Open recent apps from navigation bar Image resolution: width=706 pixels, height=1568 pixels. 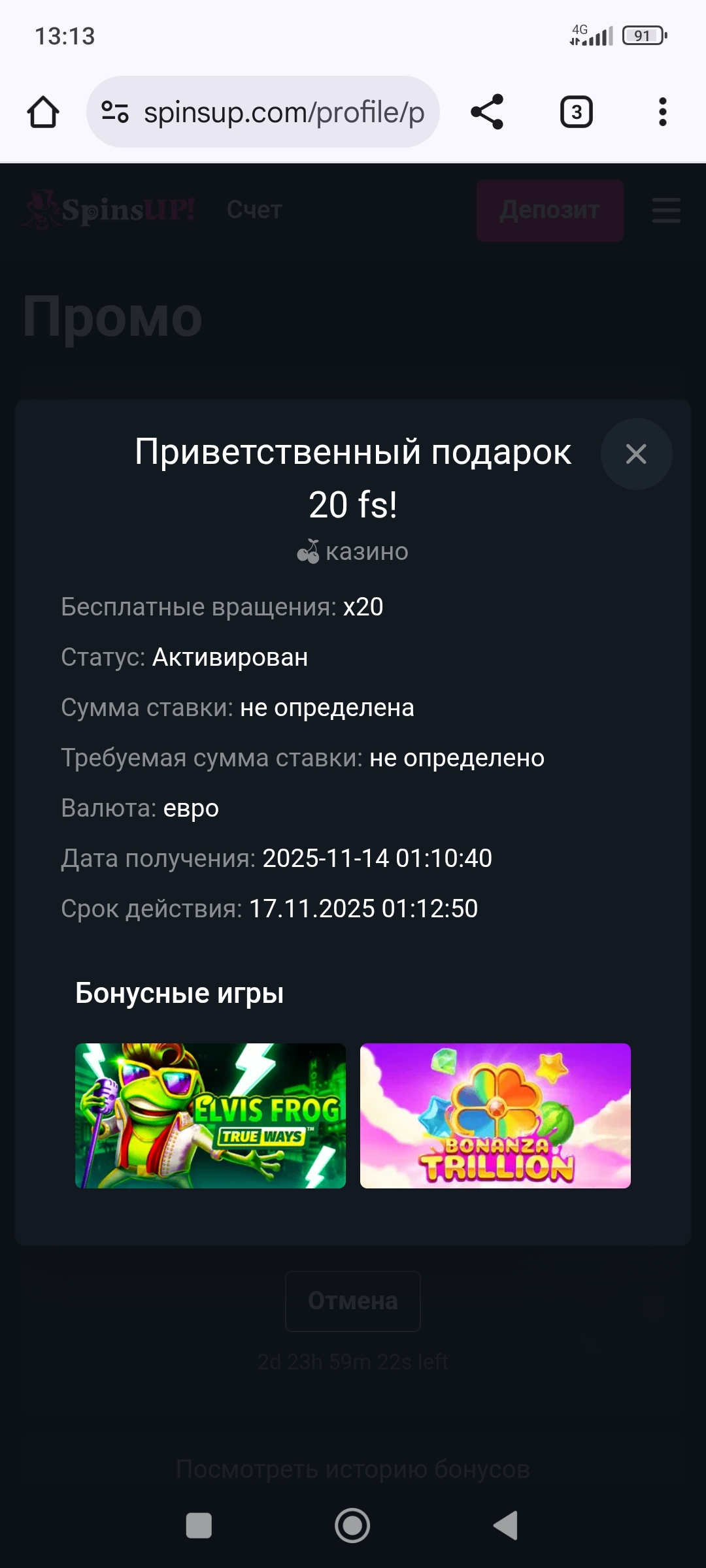(199, 1526)
